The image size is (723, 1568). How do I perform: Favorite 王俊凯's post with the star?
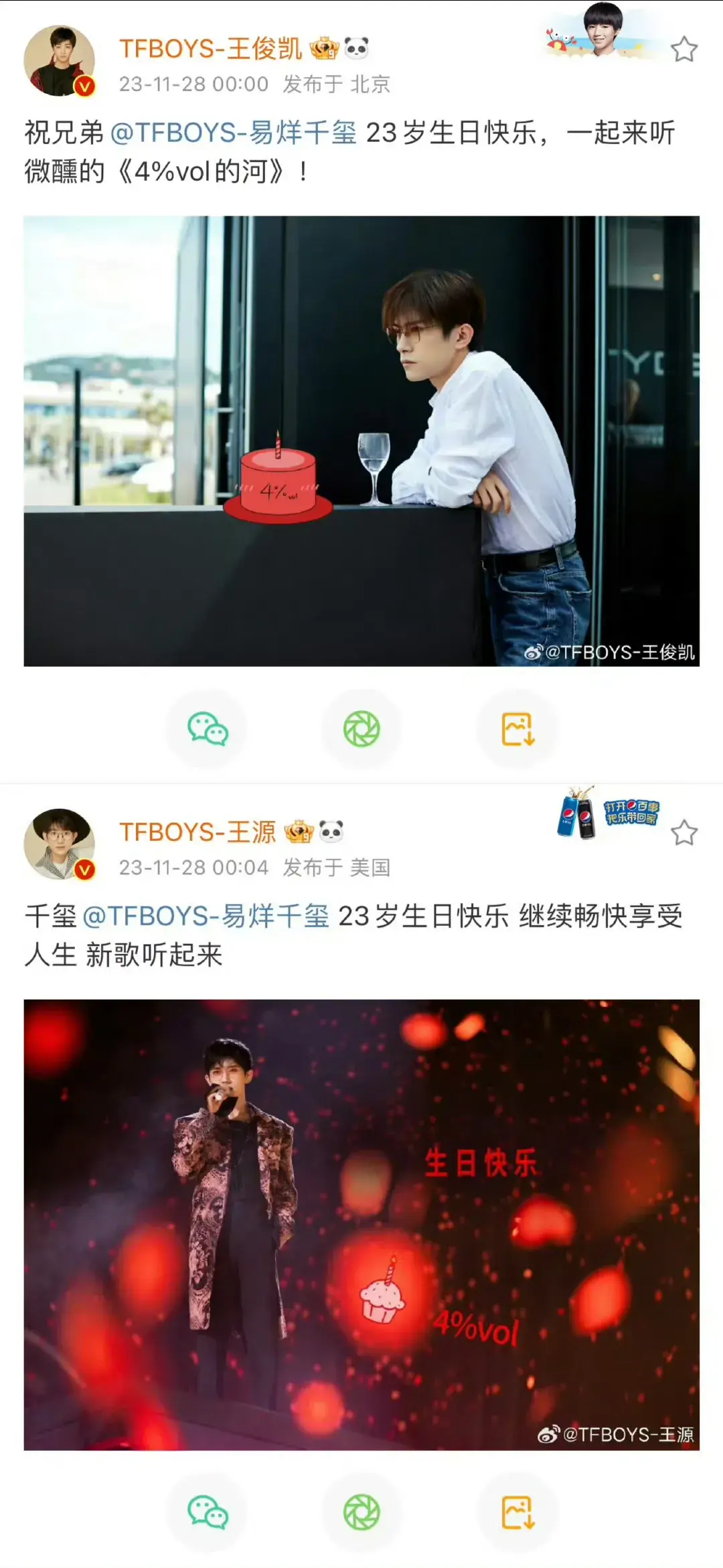pos(684,50)
